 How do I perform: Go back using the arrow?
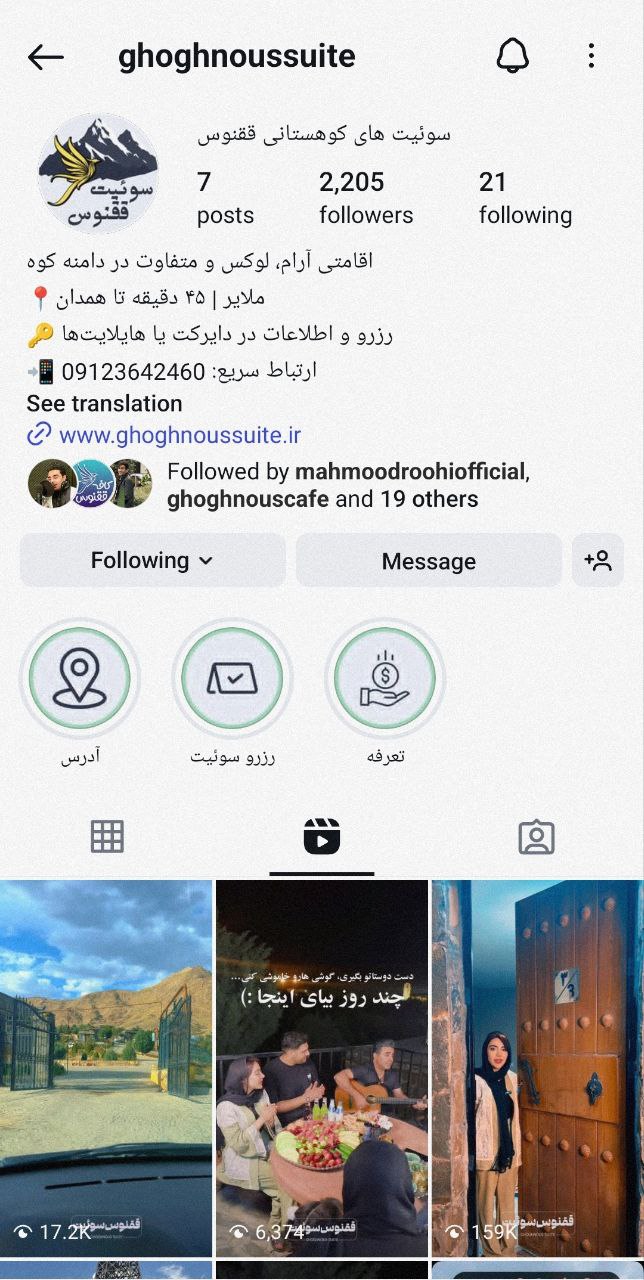point(46,57)
